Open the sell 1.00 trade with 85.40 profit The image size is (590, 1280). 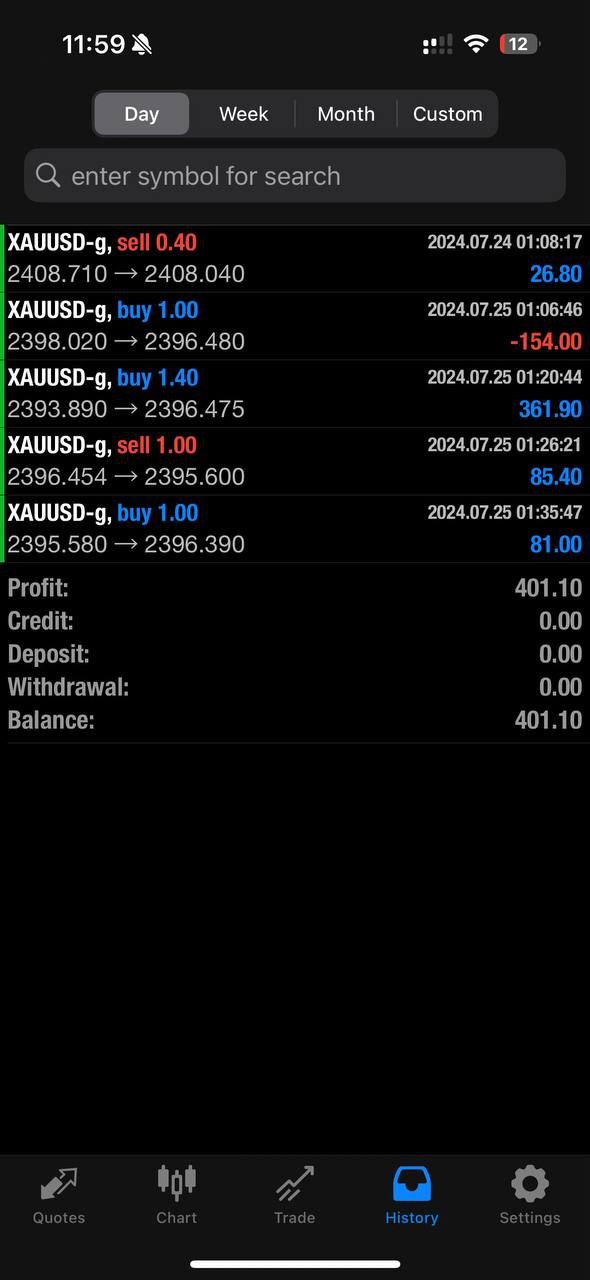(x=295, y=461)
